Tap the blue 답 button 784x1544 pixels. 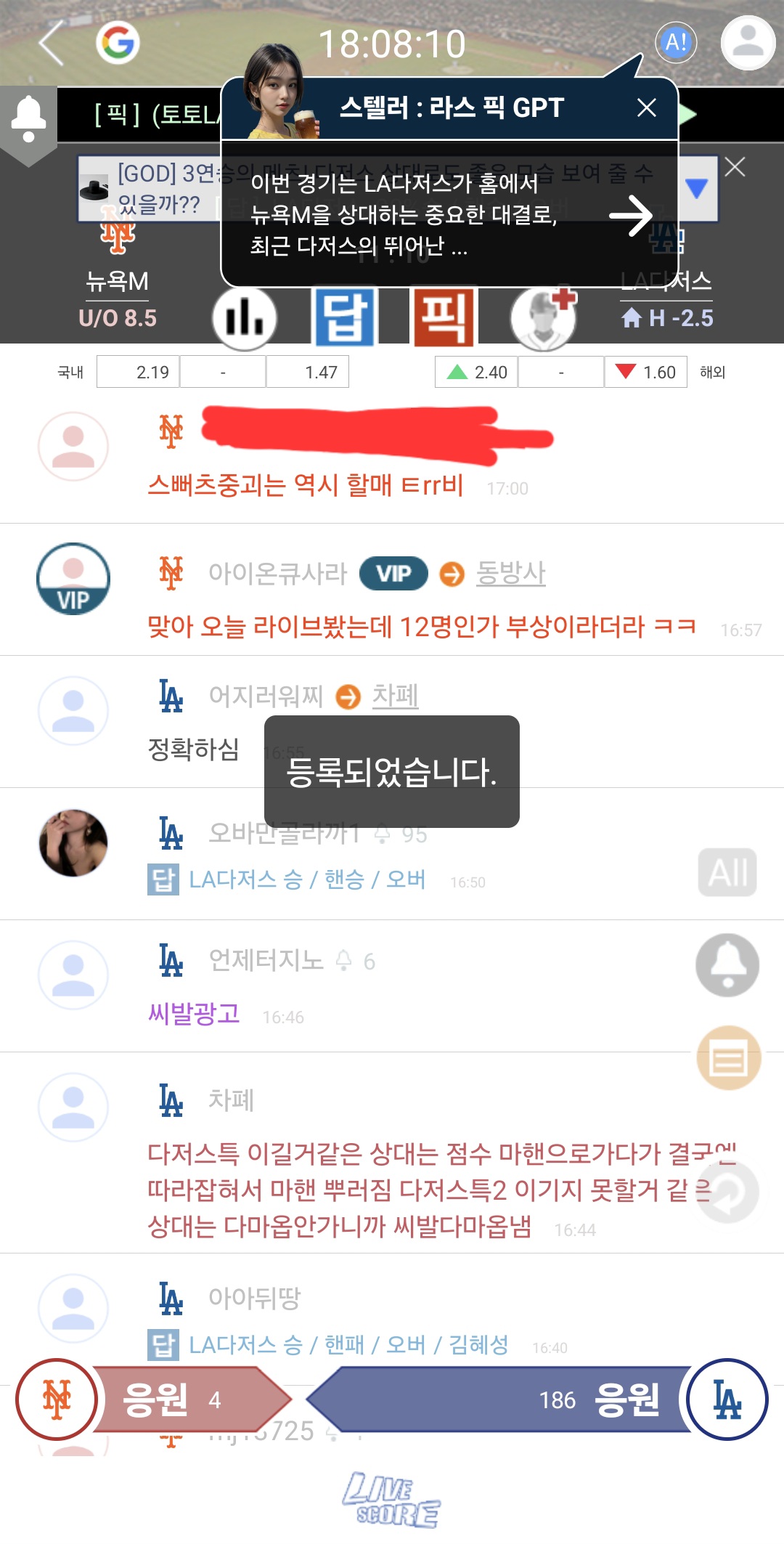345,317
